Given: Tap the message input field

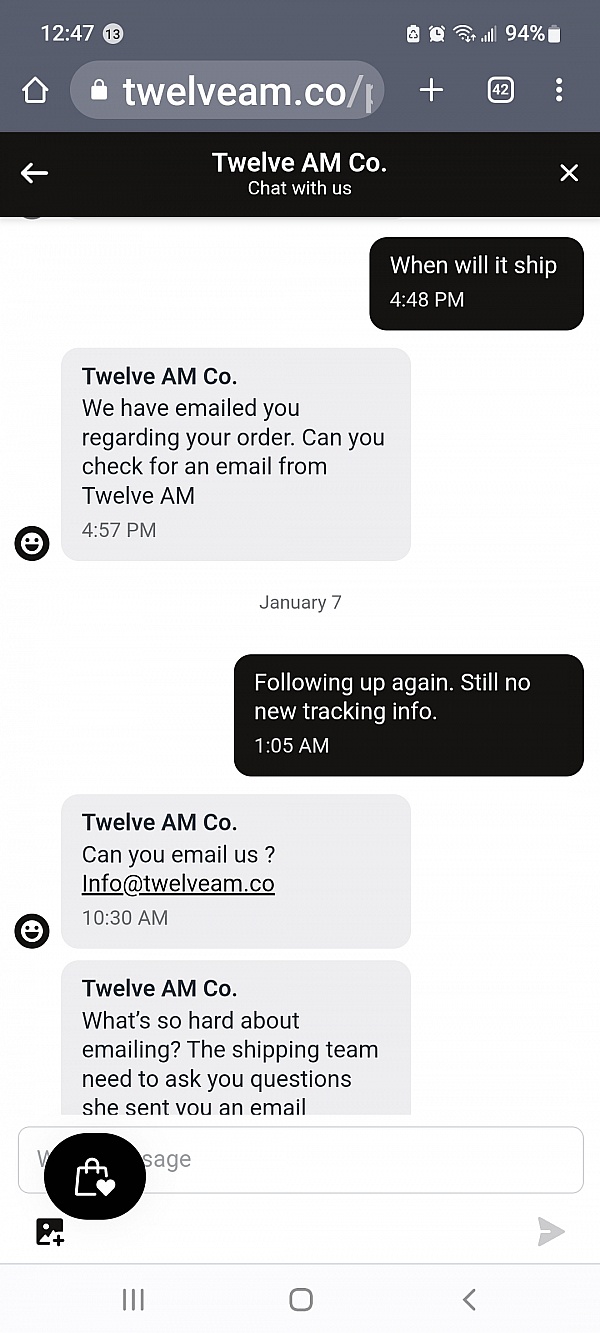Looking at the screenshot, I should click(x=300, y=1160).
